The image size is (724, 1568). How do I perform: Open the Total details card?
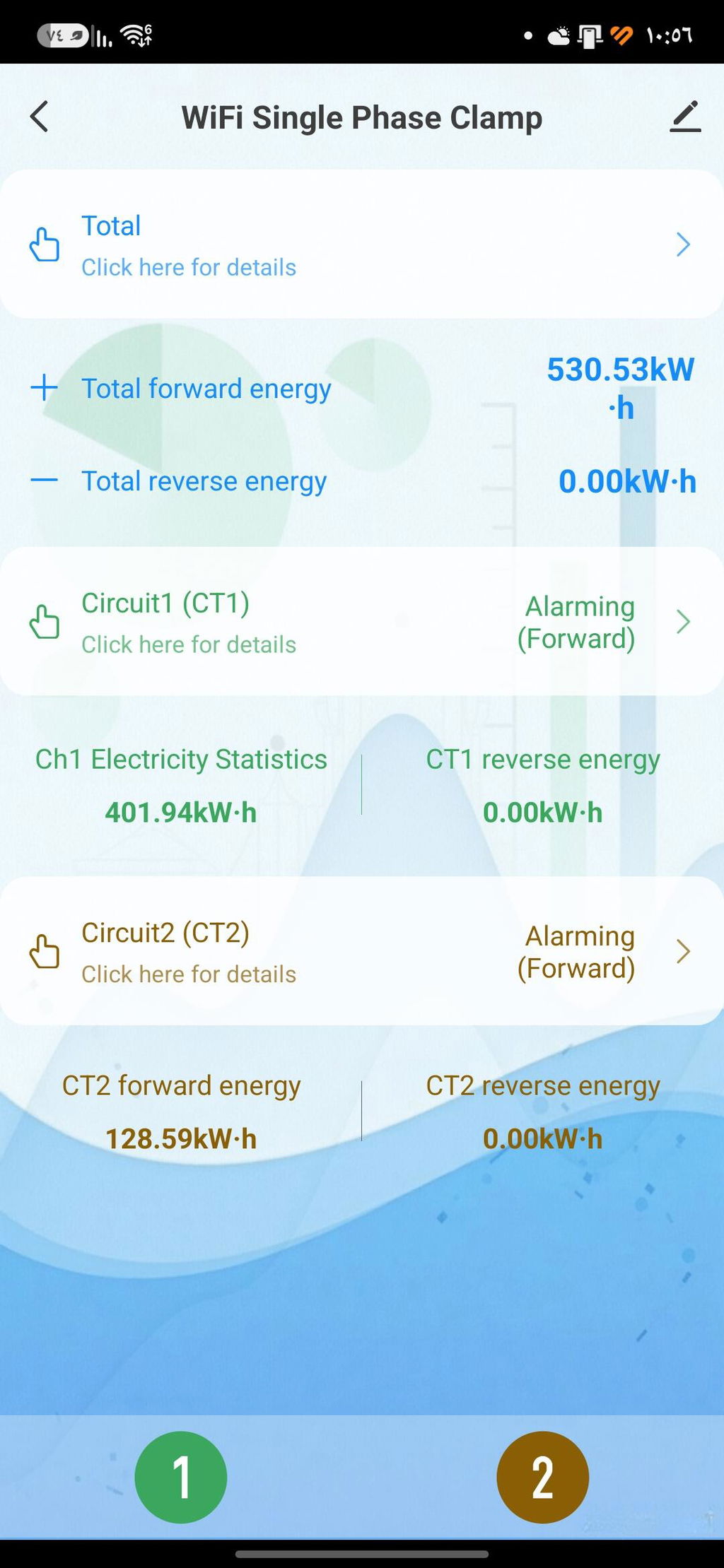(362, 244)
